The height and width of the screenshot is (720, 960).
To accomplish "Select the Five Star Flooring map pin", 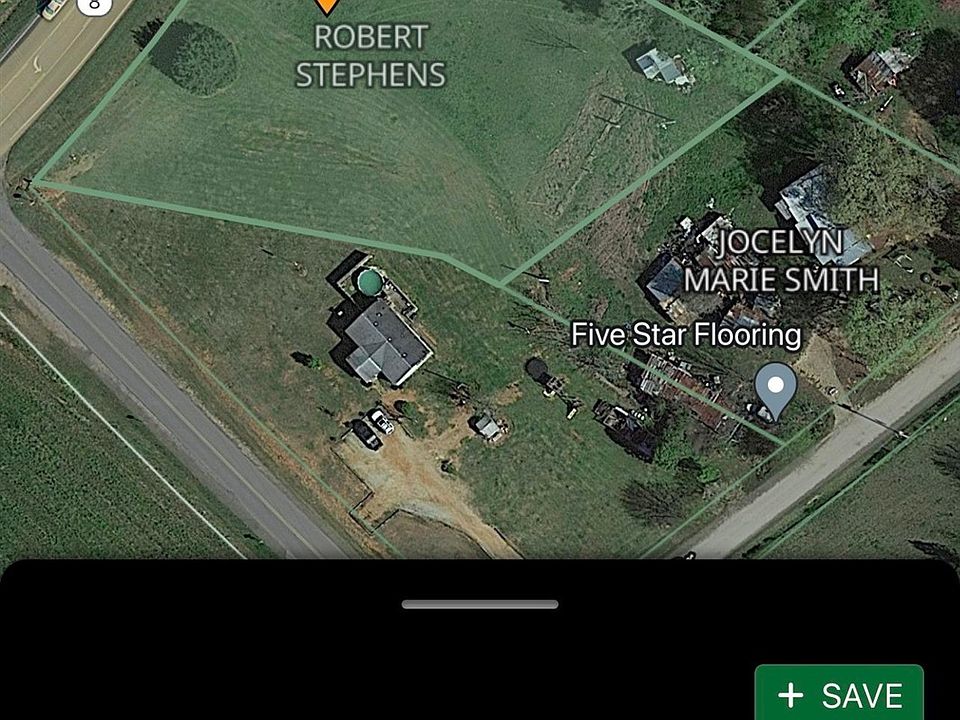I will pos(775,389).
